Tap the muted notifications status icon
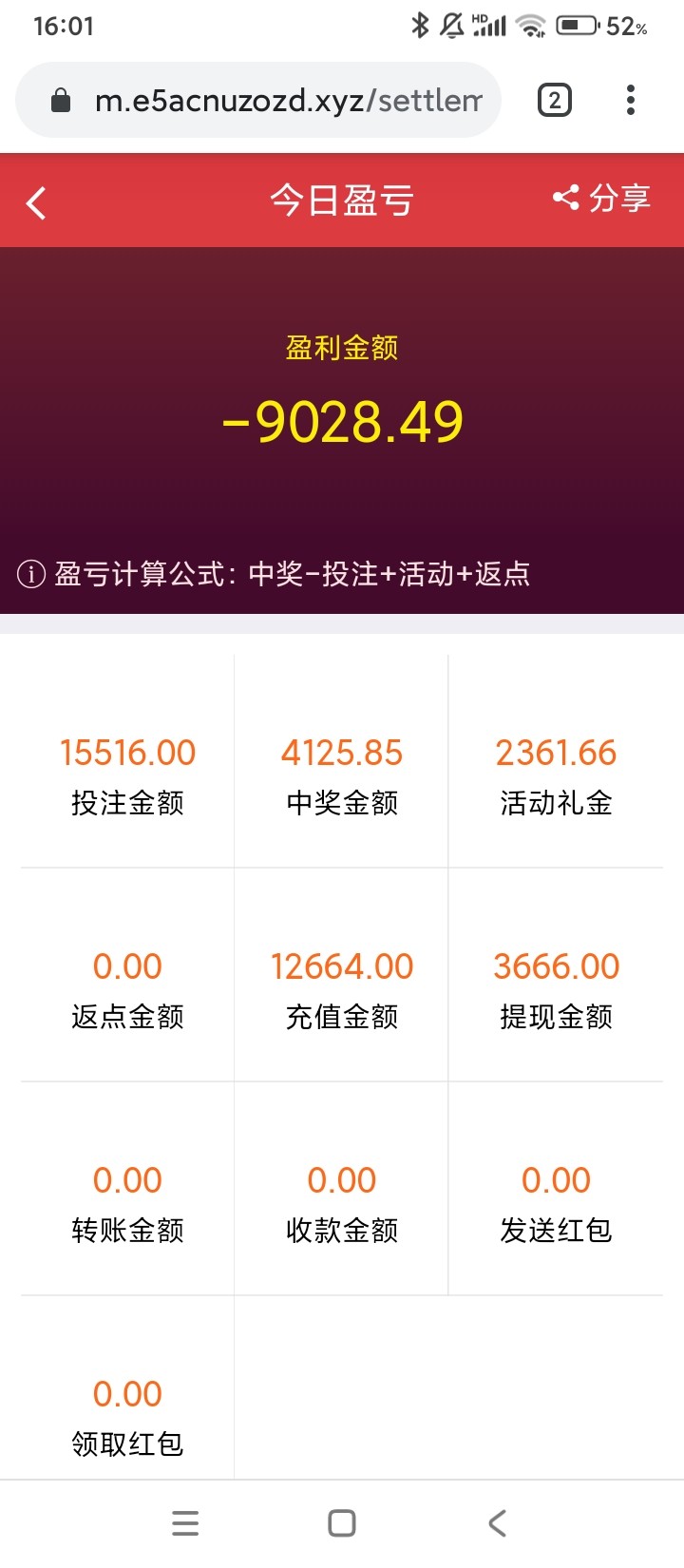 [x=451, y=27]
